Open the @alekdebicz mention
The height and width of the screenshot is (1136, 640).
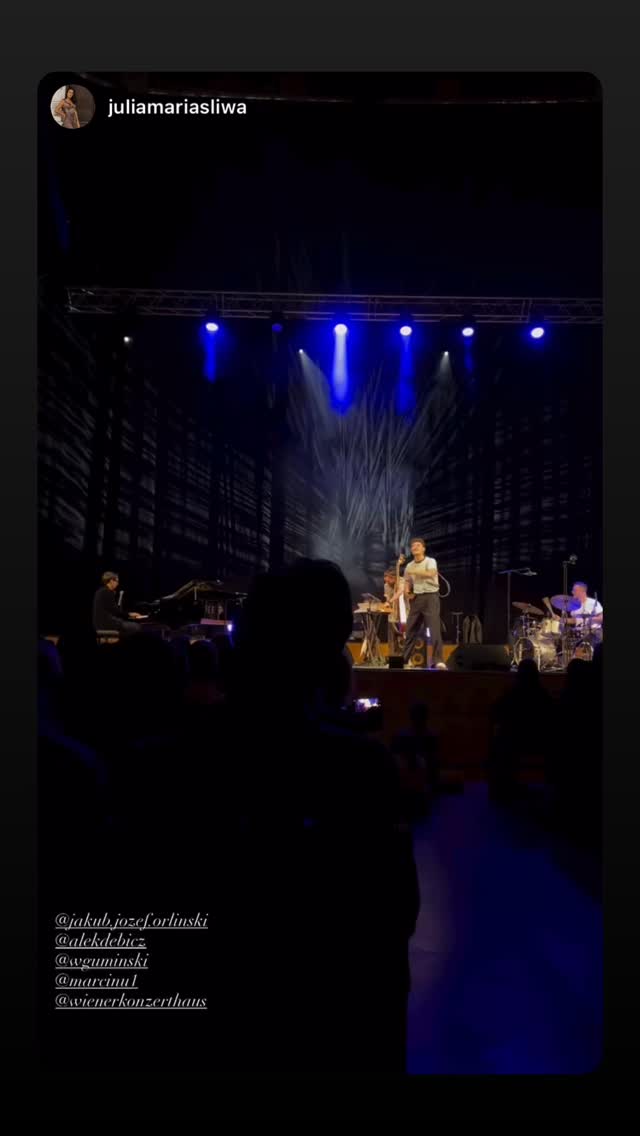click(101, 941)
